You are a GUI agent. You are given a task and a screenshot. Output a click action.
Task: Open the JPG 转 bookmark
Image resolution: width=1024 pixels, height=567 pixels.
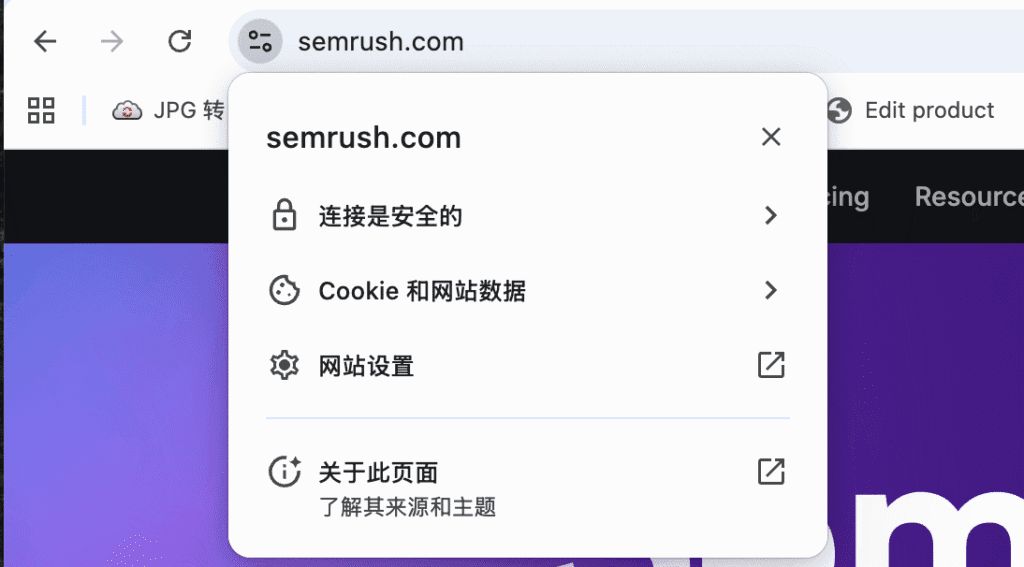tap(170, 110)
